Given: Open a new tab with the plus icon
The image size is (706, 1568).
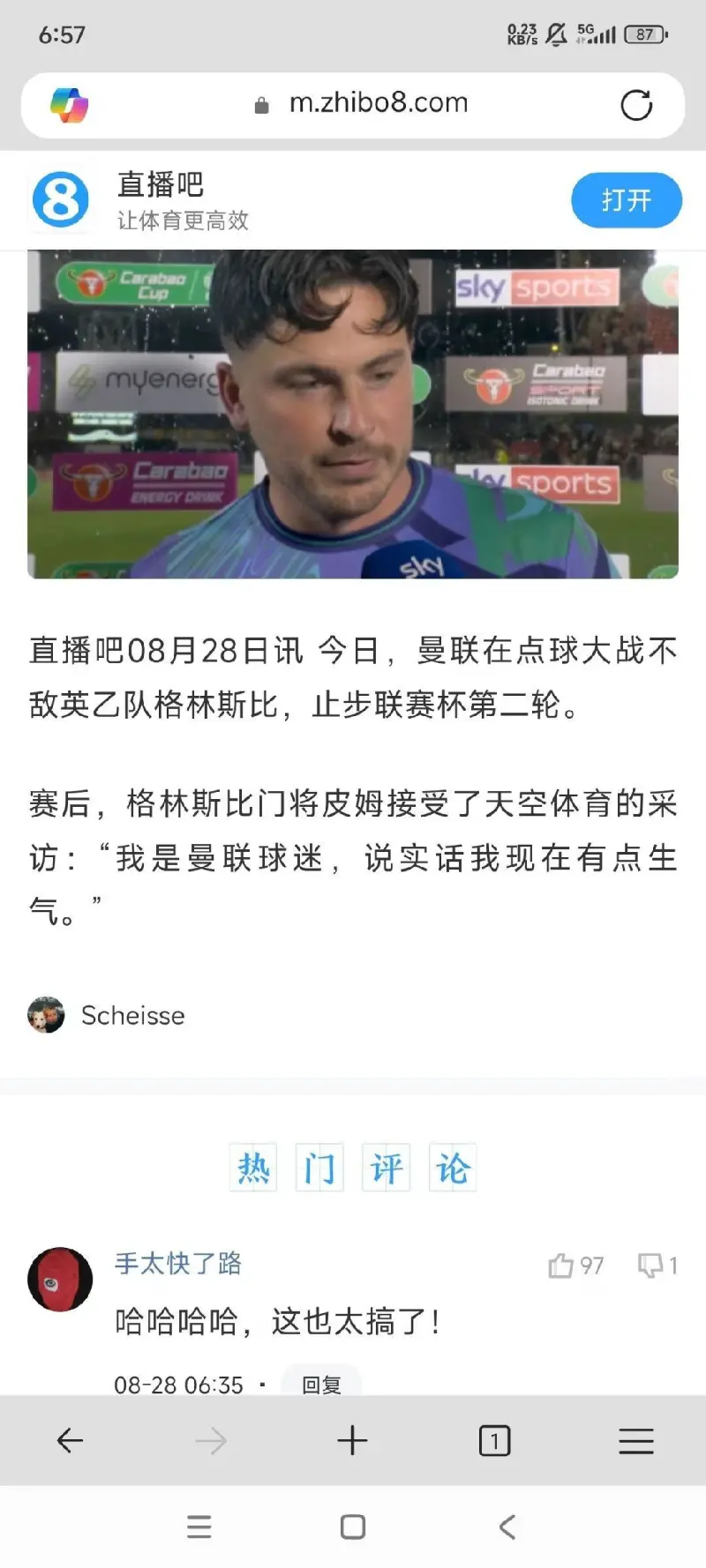Looking at the screenshot, I should pyautogui.click(x=352, y=1441).
